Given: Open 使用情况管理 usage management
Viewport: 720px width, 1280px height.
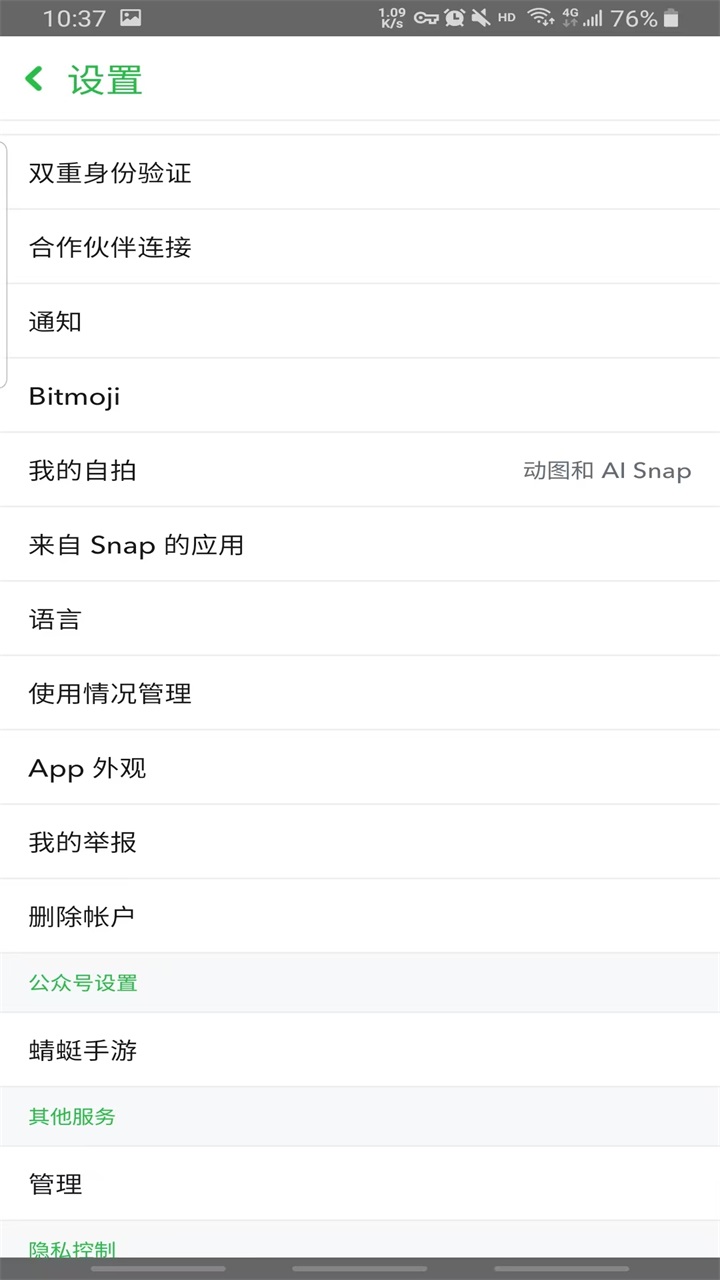Looking at the screenshot, I should (360, 693).
